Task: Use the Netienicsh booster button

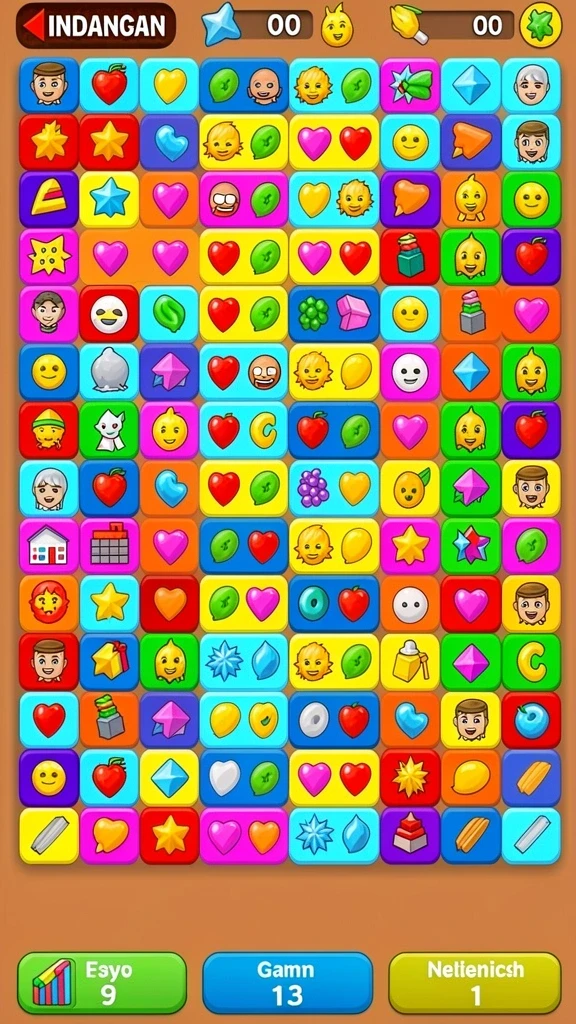Action: [475, 982]
